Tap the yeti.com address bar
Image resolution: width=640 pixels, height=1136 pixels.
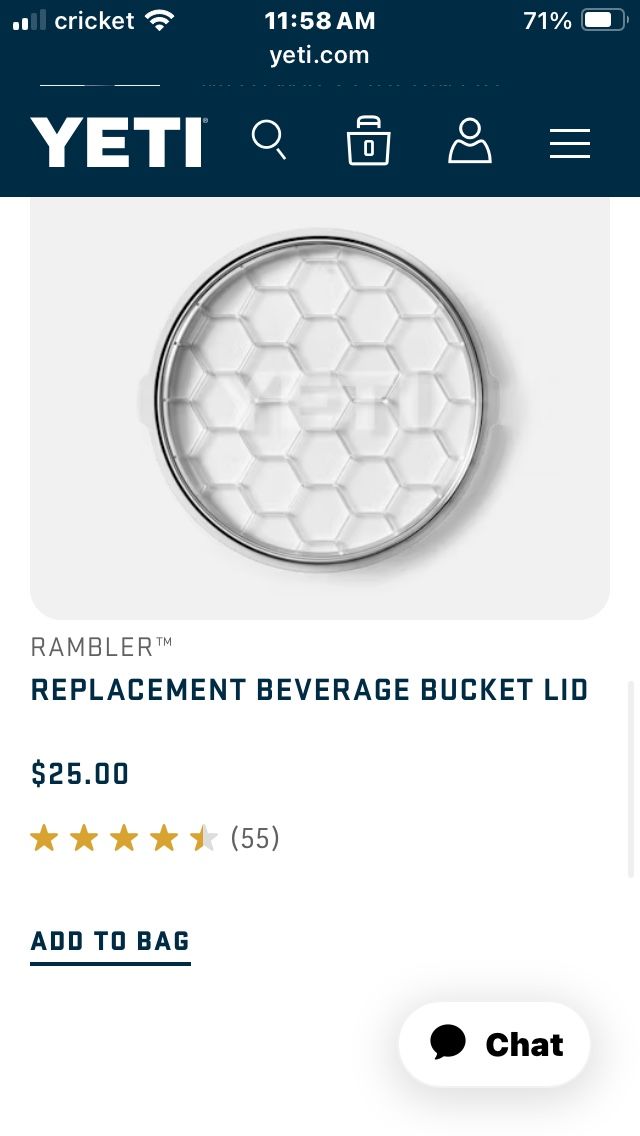320,55
